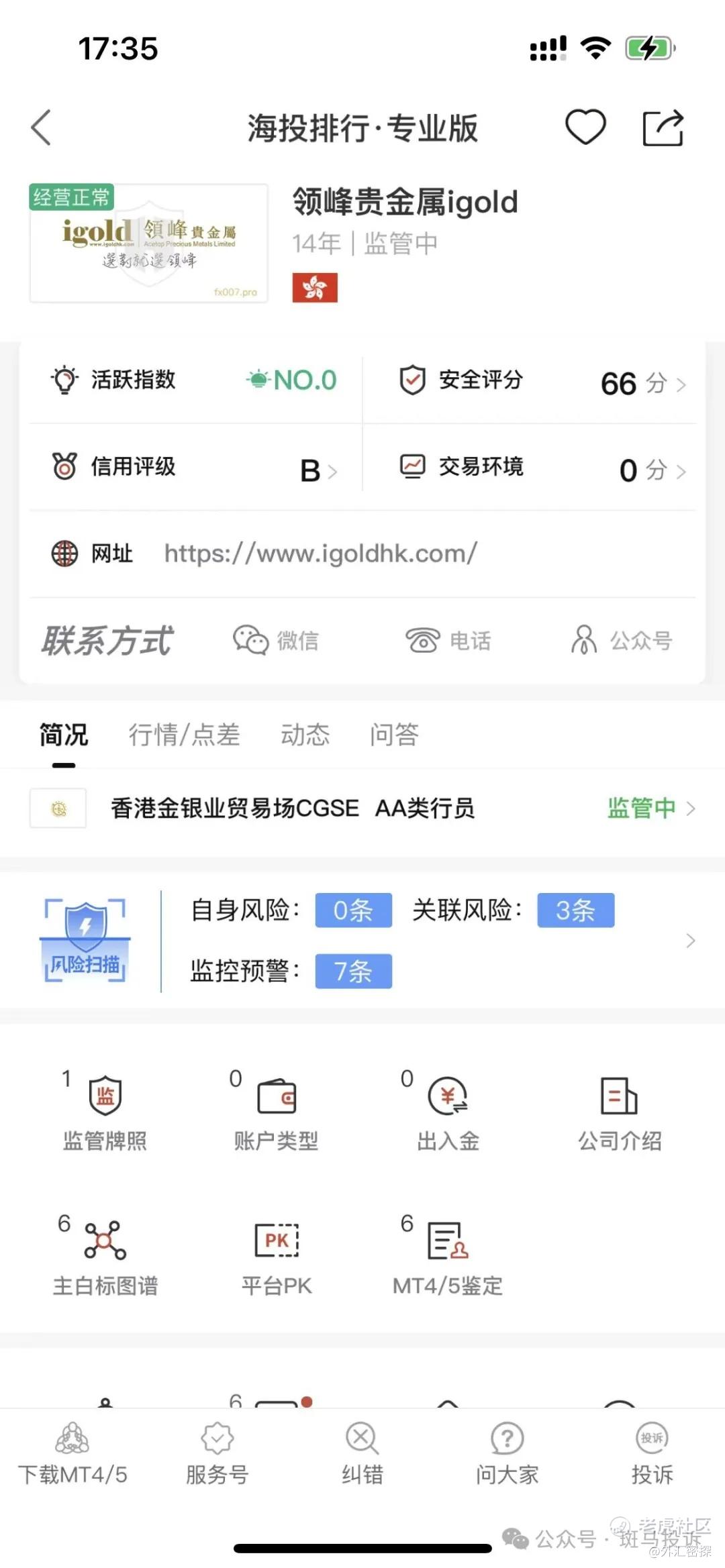Open 监管牌照 license info
725x1568 pixels.
point(105,1110)
